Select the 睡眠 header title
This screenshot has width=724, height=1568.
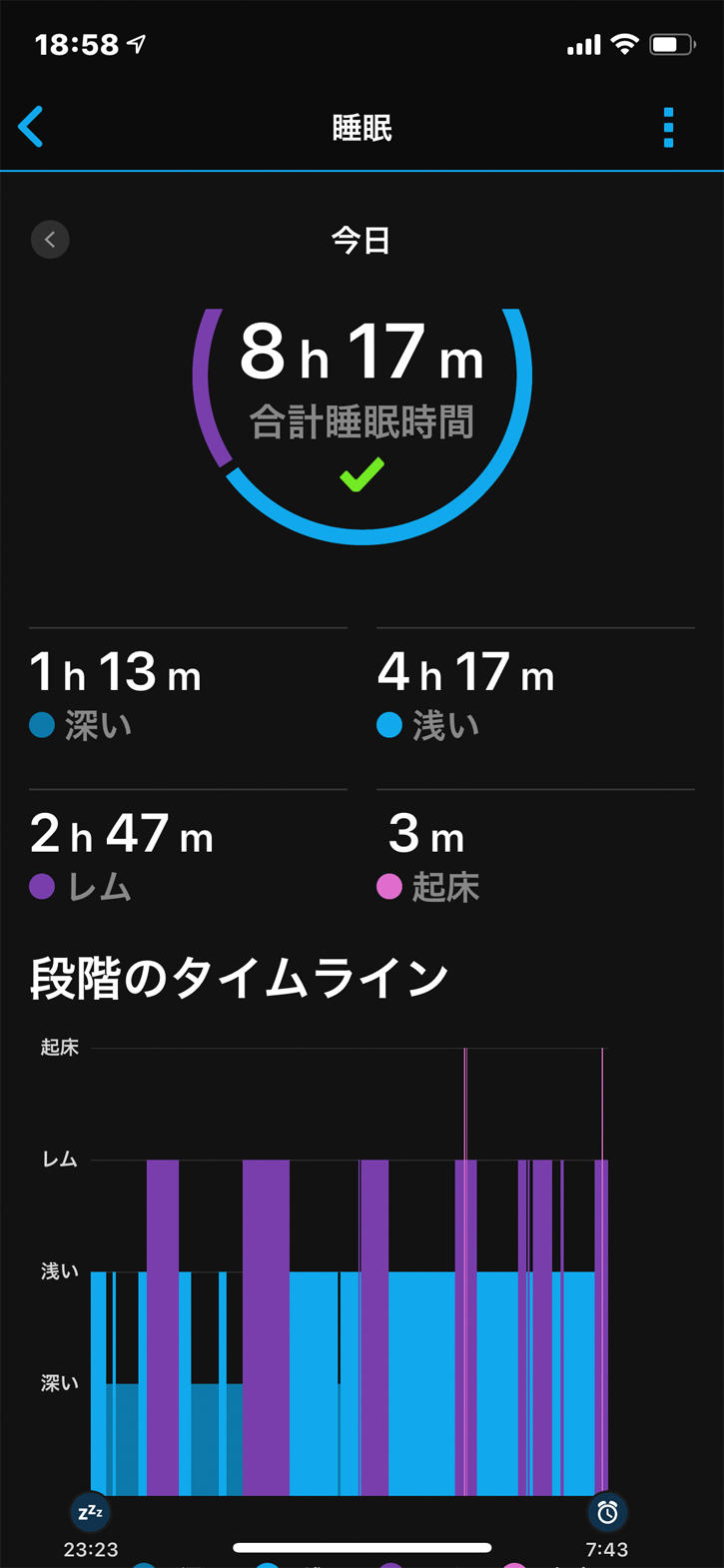(x=362, y=128)
